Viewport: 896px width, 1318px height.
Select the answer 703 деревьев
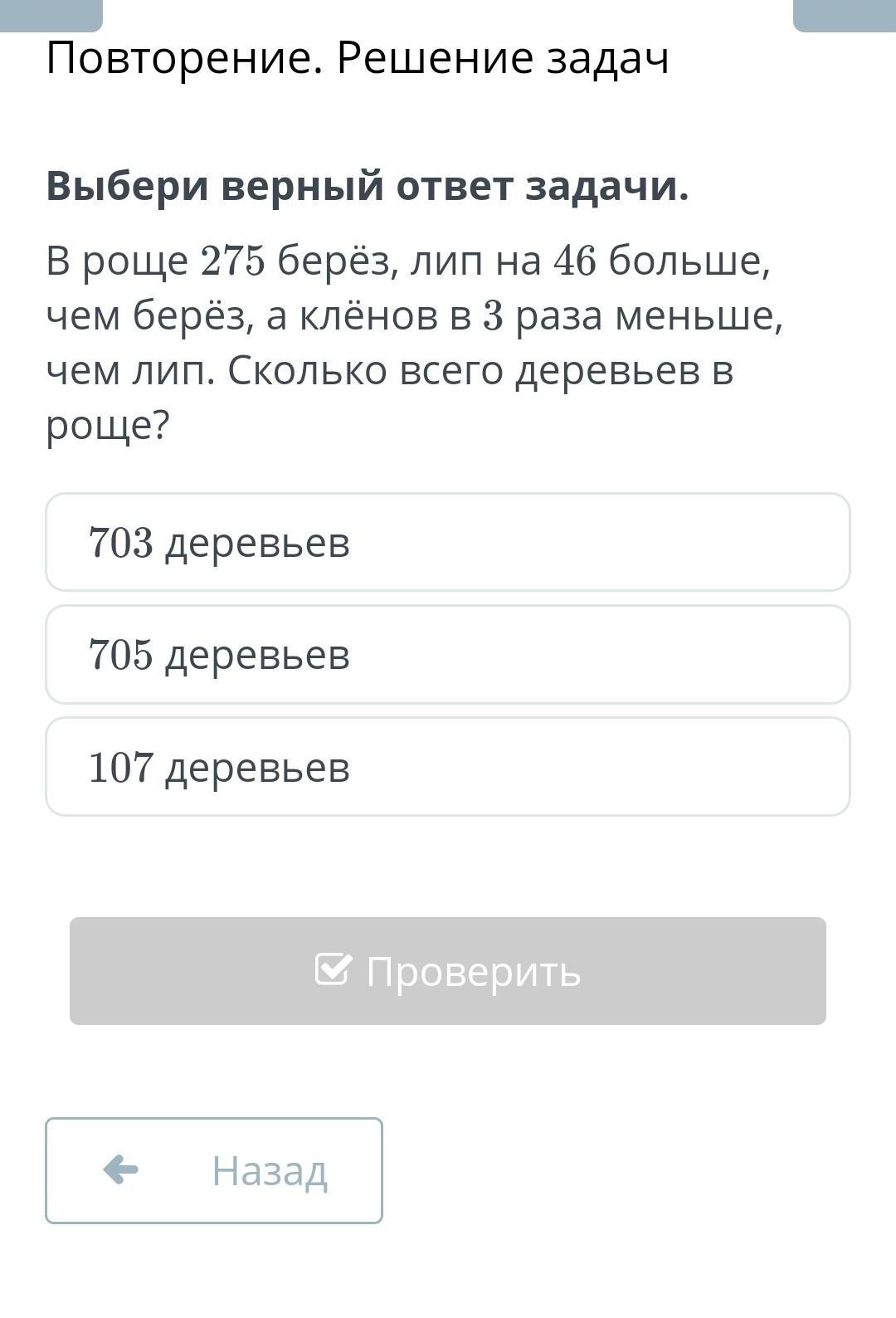point(447,542)
